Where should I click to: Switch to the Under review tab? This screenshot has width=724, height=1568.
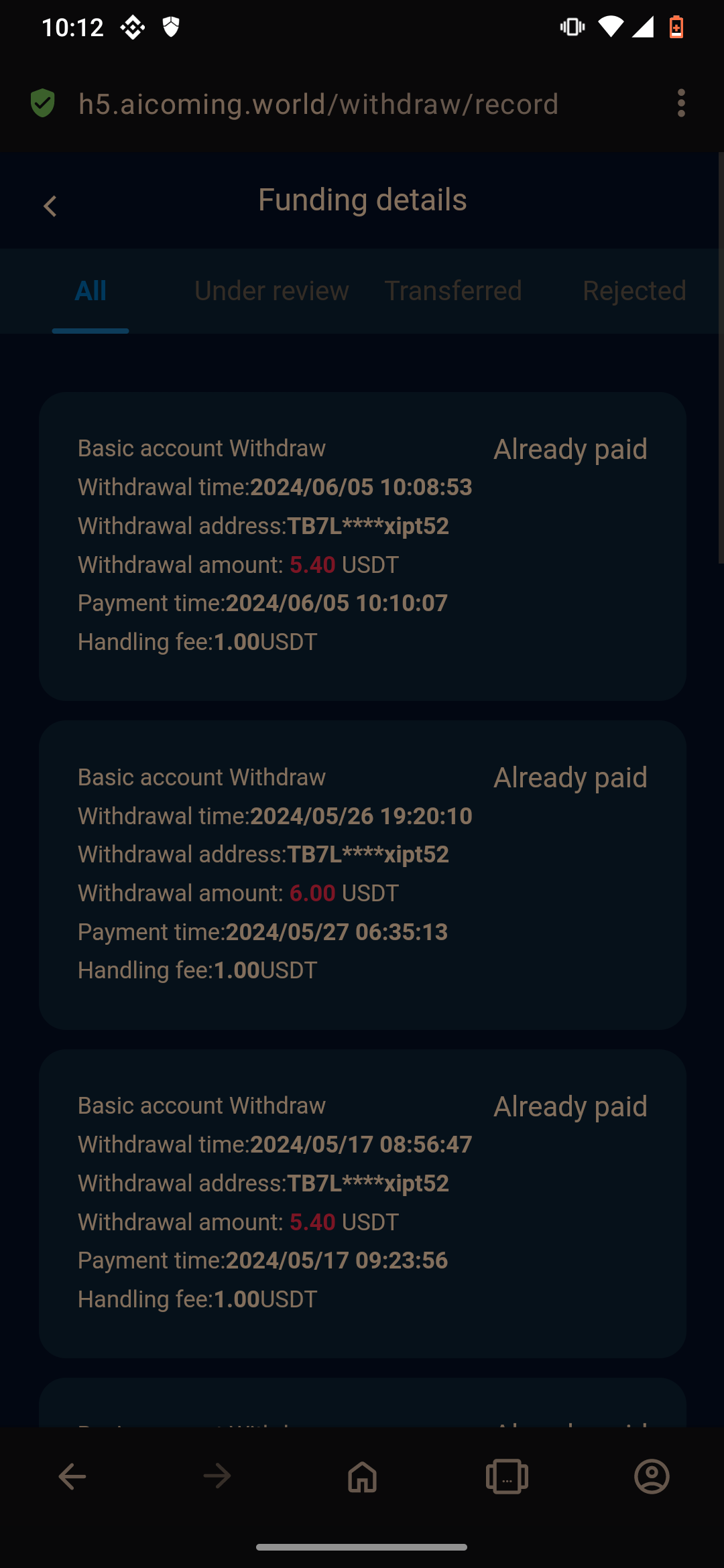pos(271,291)
